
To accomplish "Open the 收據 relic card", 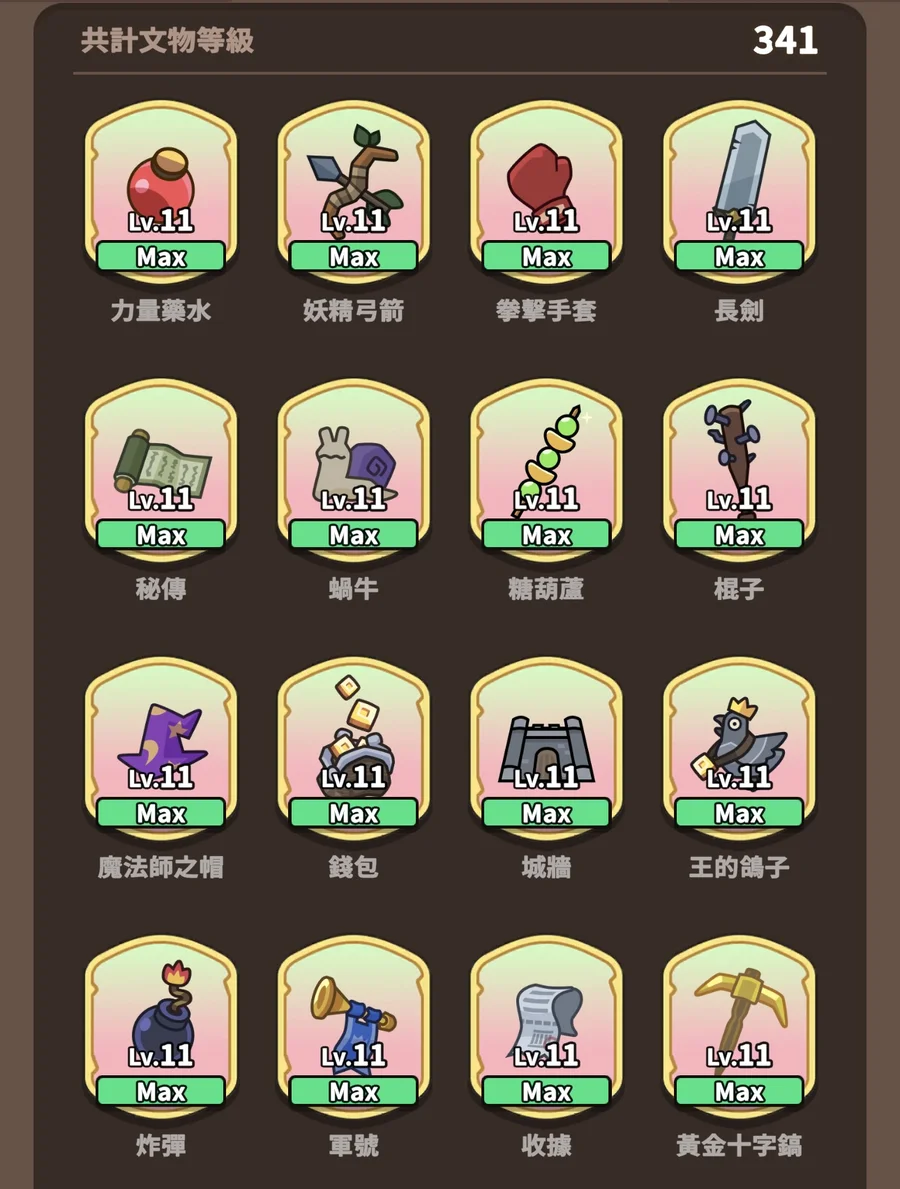I will tap(546, 1027).
